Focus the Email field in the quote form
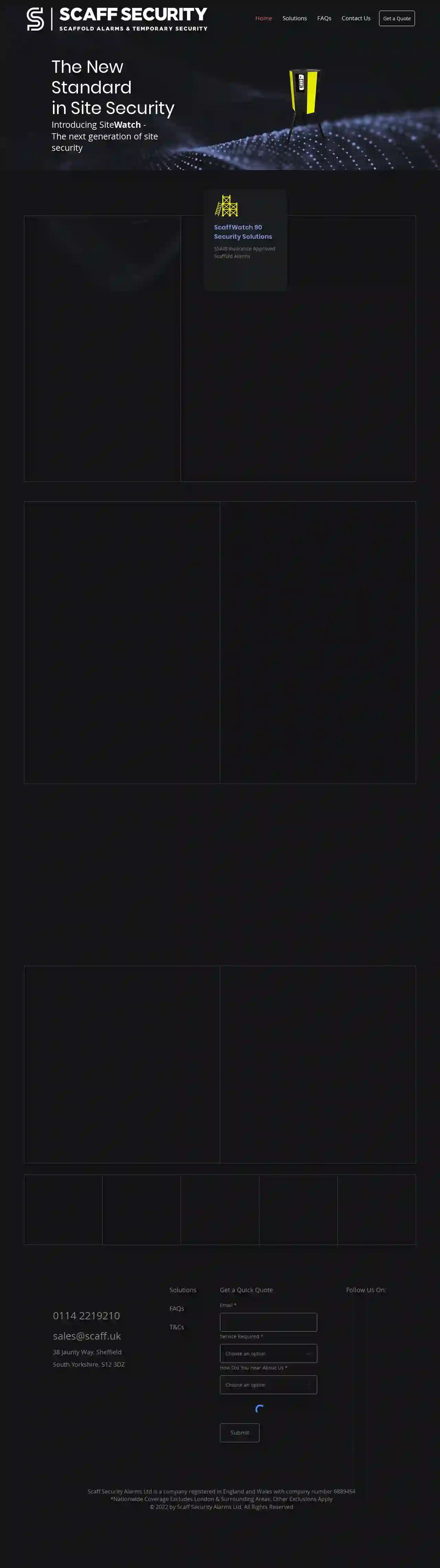 pos(268,1321)
